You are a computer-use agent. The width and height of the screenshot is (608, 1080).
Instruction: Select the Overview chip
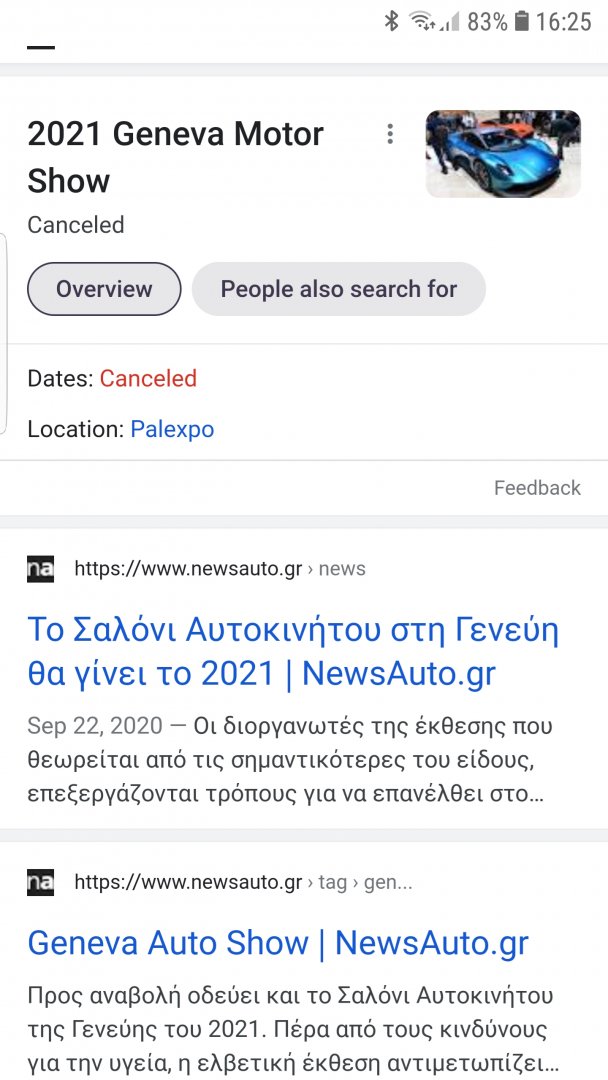[104, 289]
